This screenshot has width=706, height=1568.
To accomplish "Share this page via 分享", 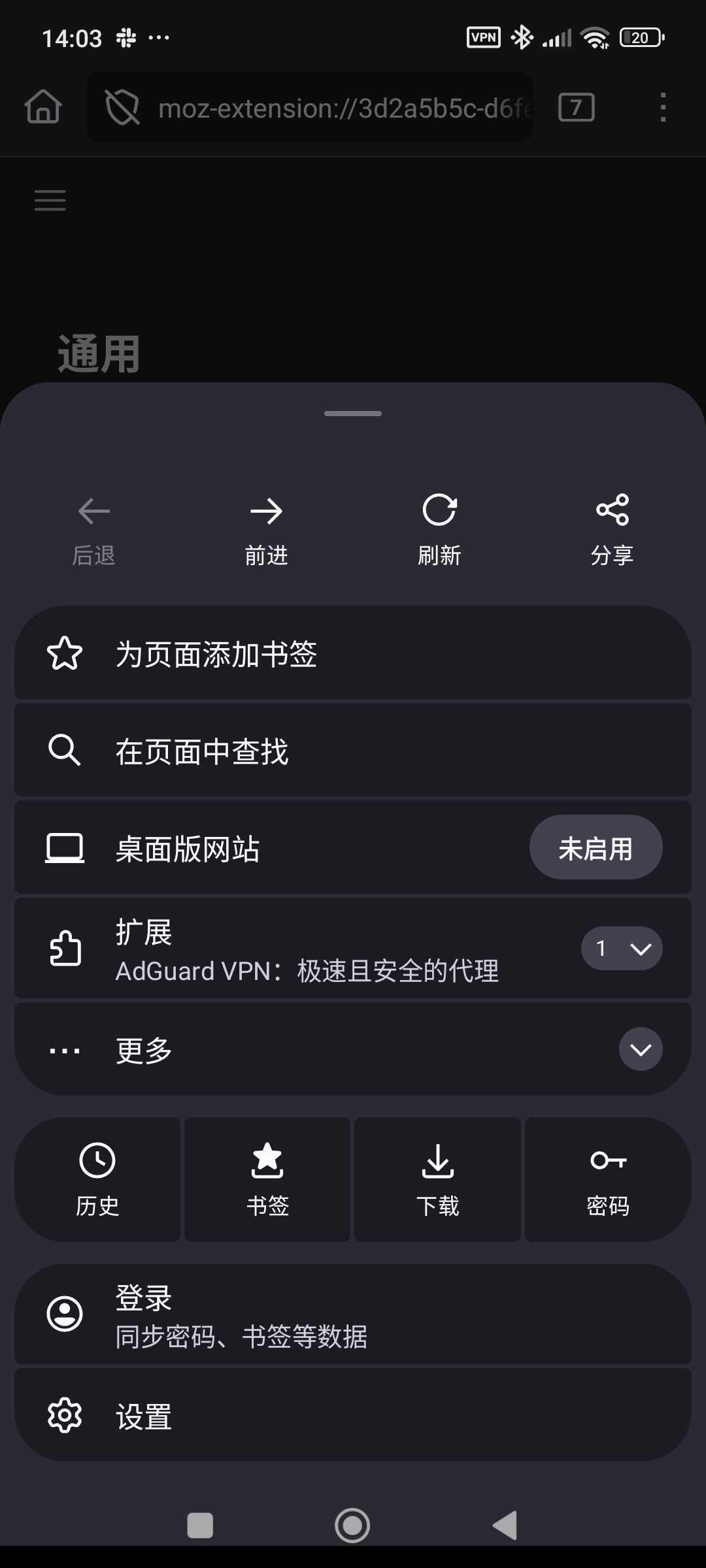I will tap(612, 528).
